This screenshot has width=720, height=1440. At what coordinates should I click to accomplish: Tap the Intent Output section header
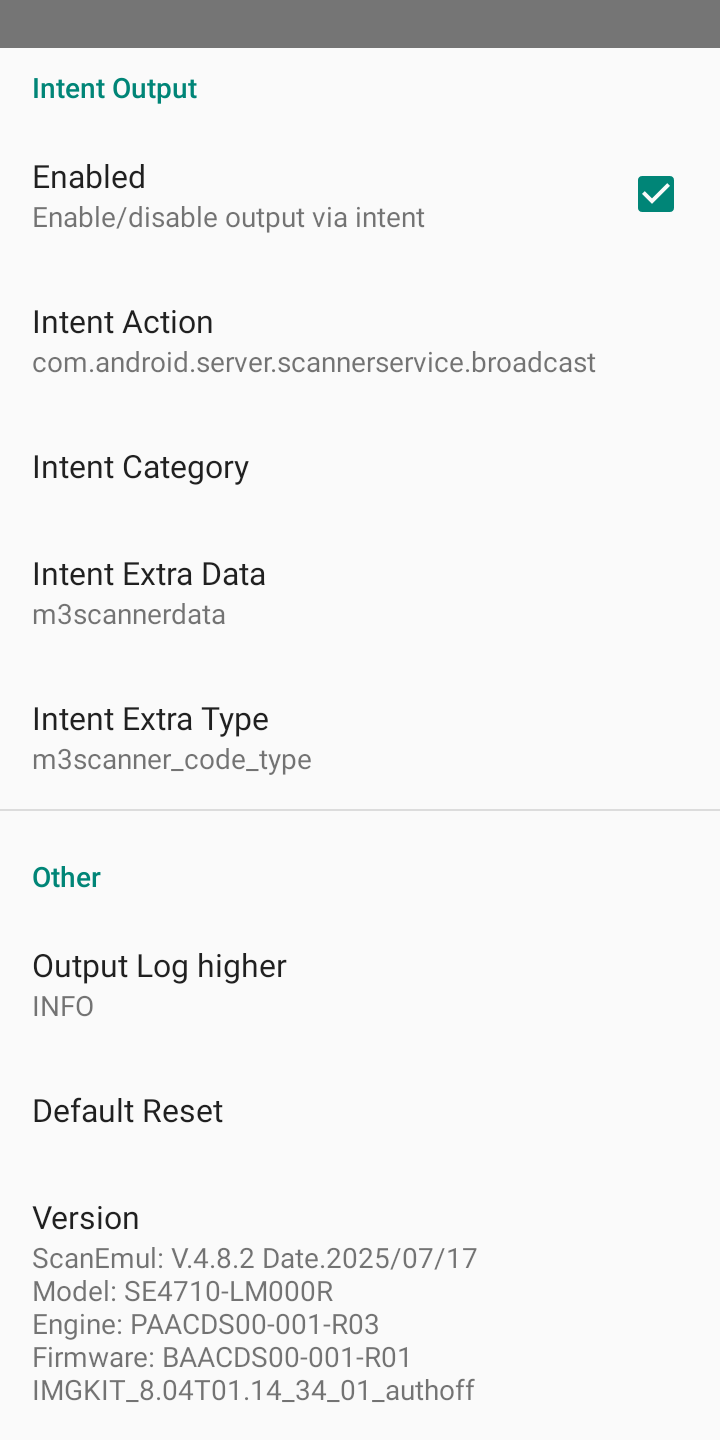click(114, 88)
